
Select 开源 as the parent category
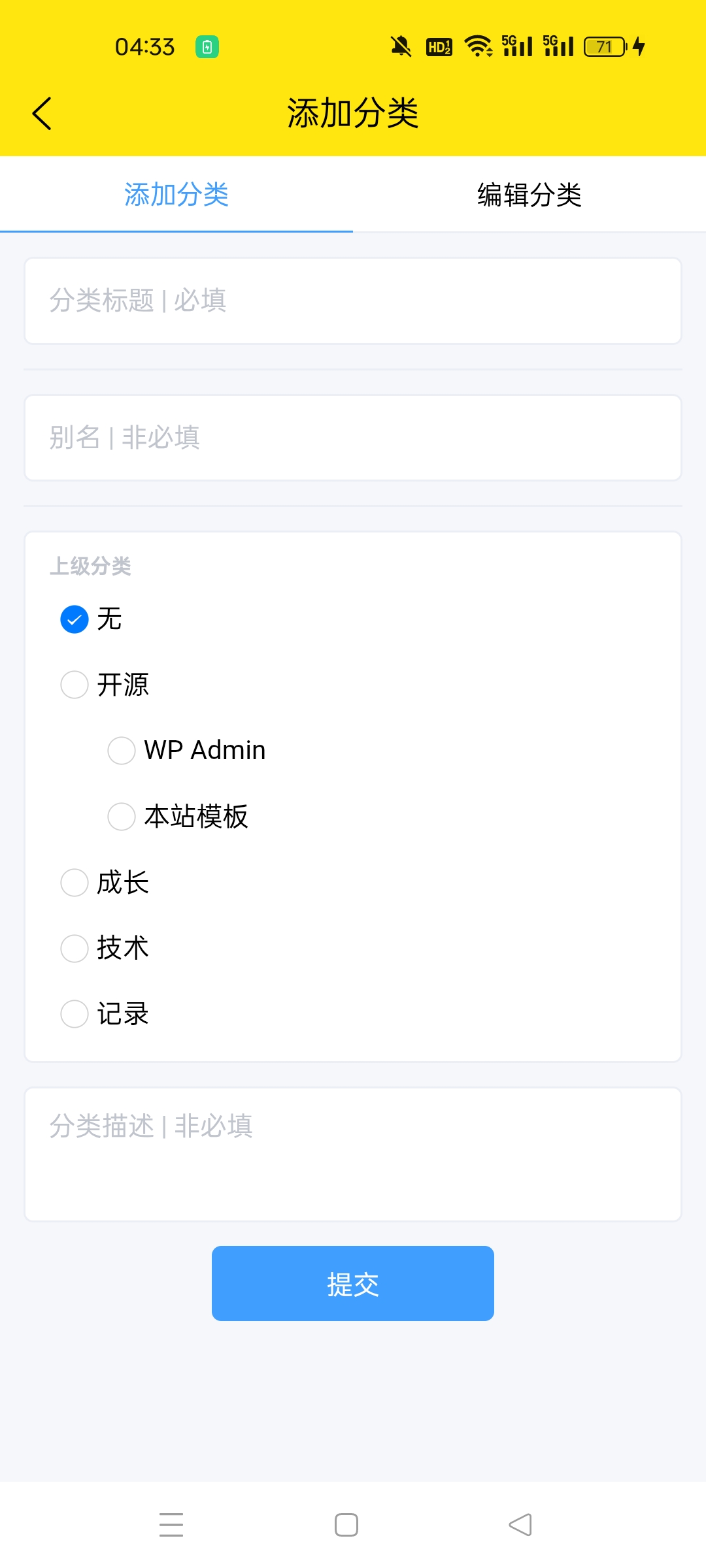[74, 685]
